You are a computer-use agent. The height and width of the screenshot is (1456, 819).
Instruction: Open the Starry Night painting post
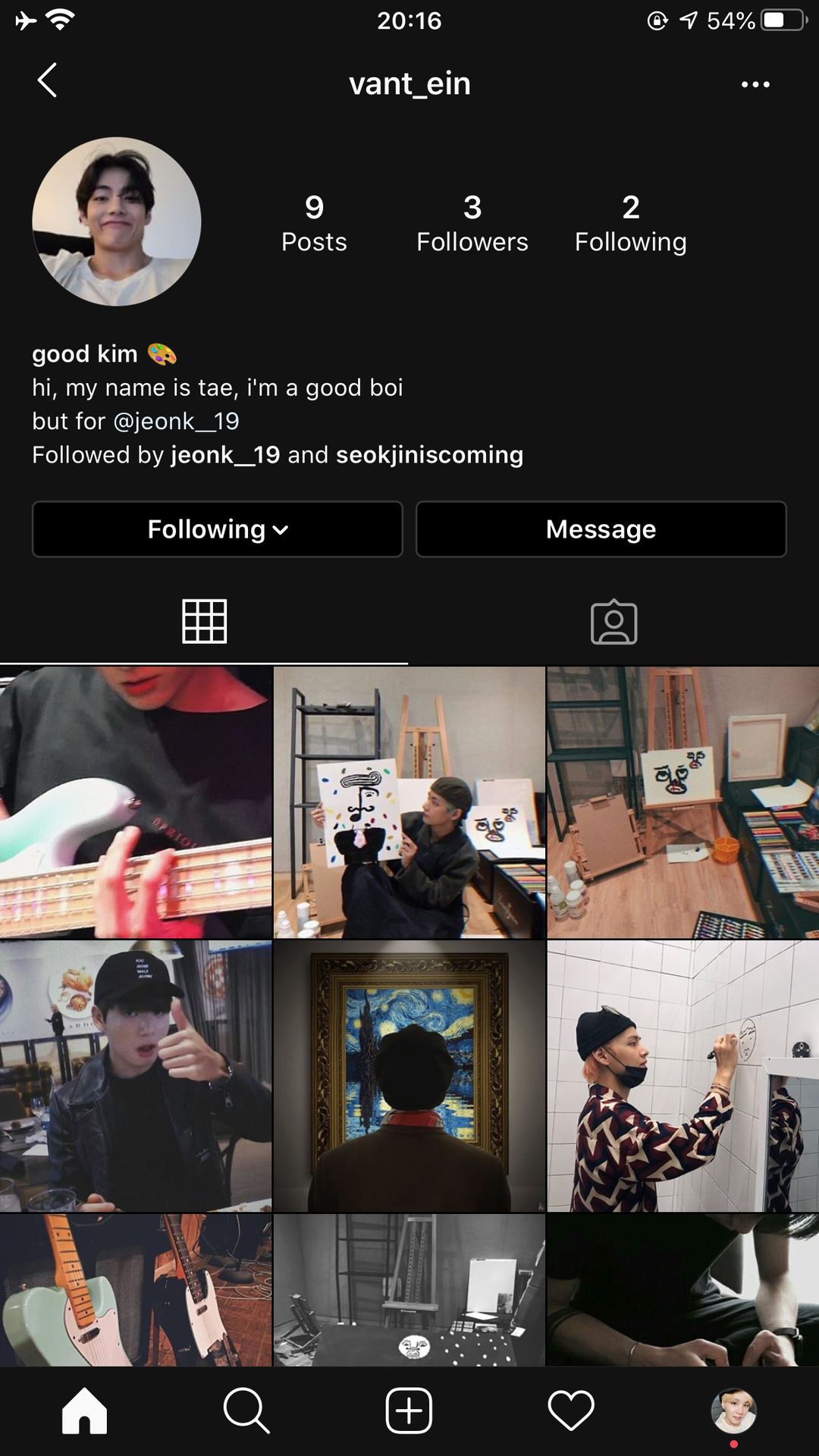pos(409,1075)
